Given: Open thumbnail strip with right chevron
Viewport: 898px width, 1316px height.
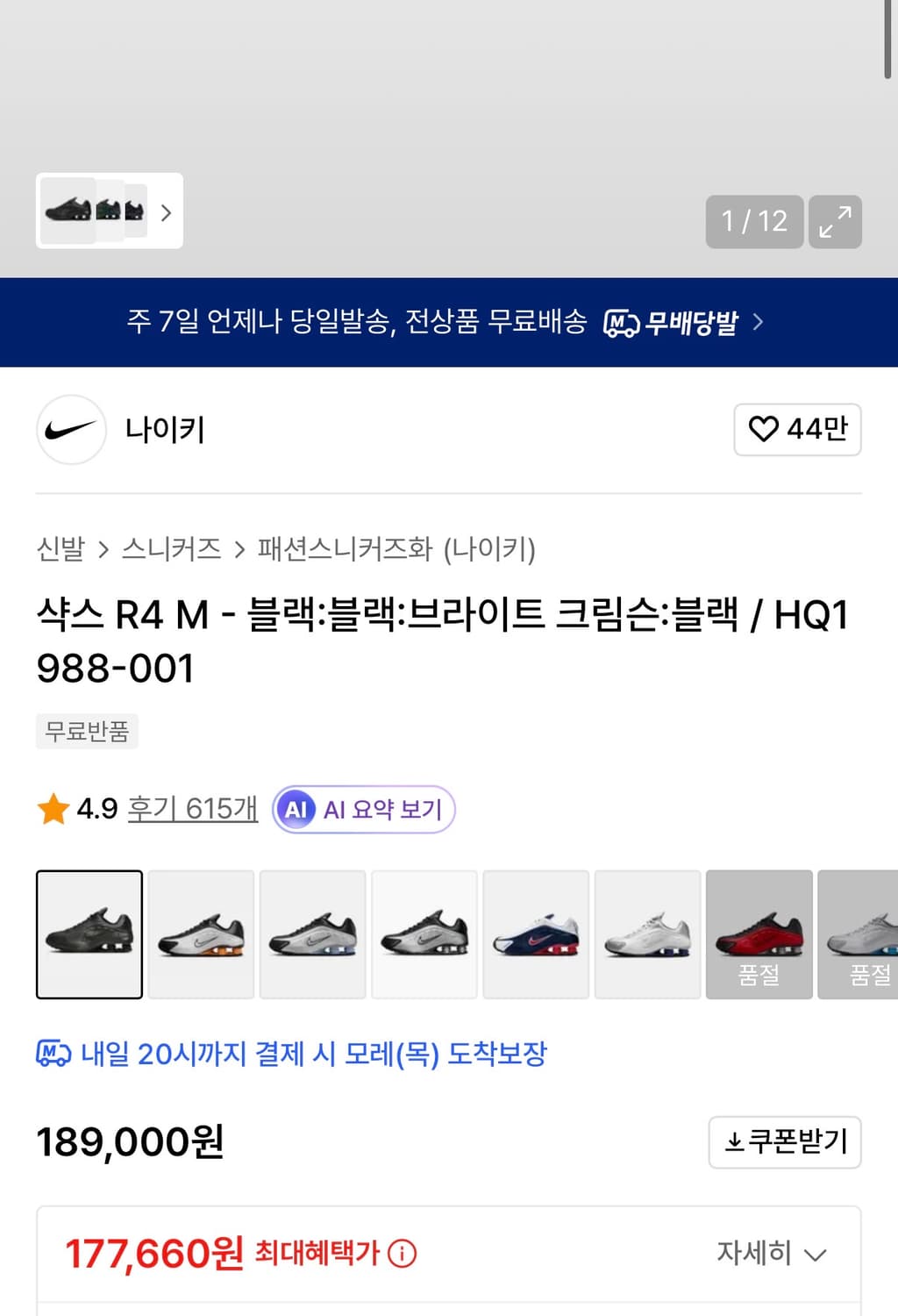Looking at the screenshot, I should [x=165, y=213].
